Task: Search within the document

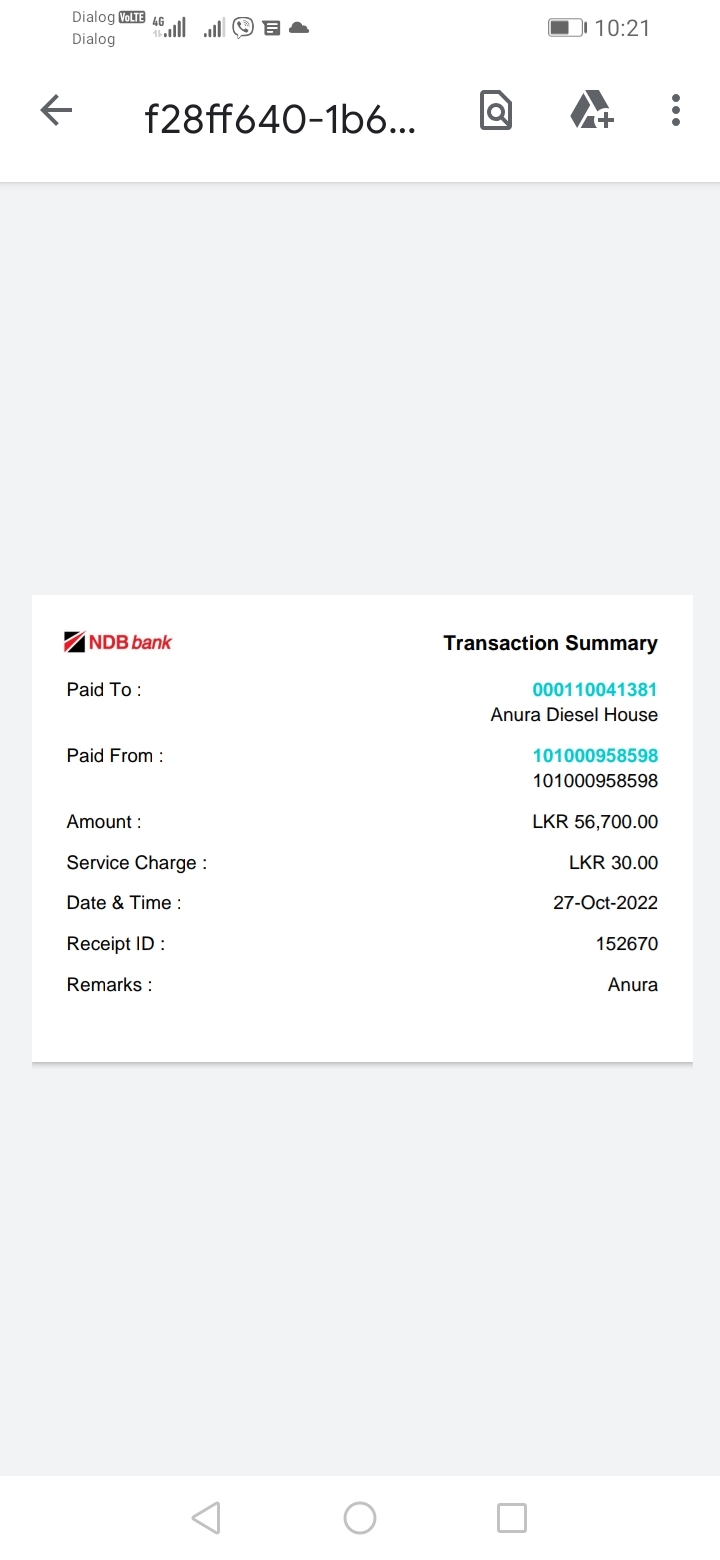Action: point(496,110)
